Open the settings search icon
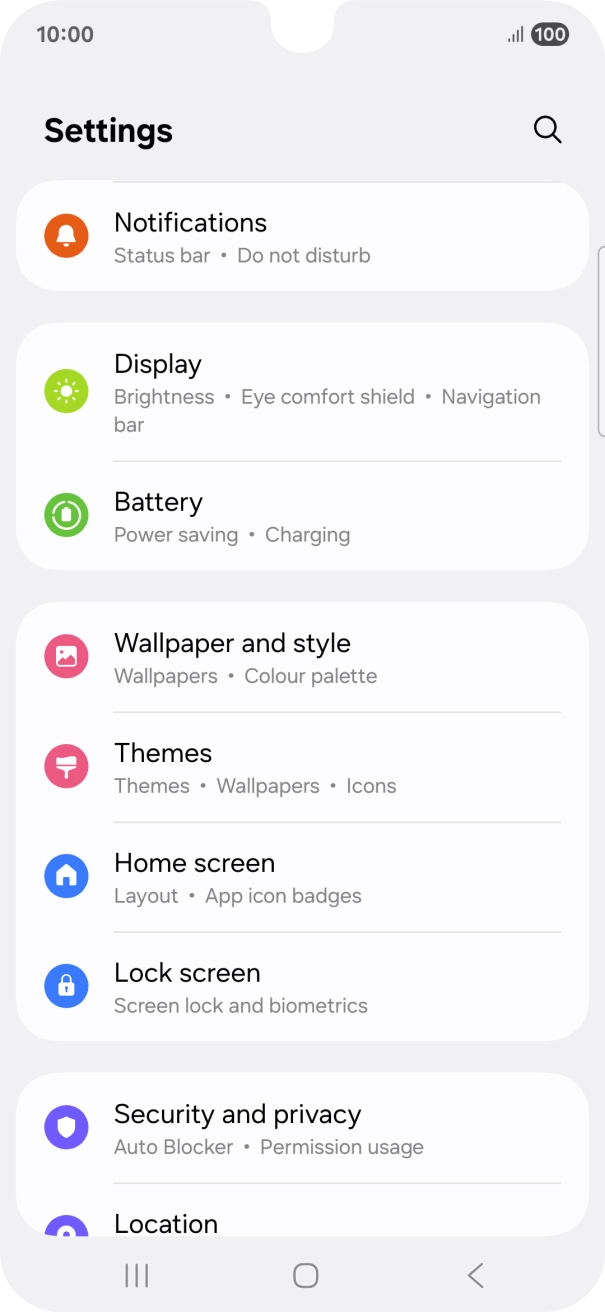This screenshot has width=605, height=1312. (547, 130)
